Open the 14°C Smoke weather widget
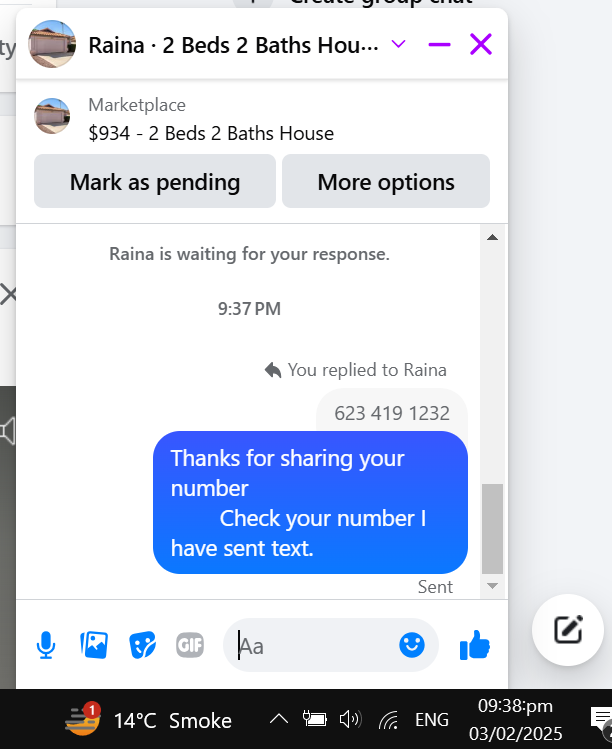Screen dimensions: 612x749 (149, 720)
